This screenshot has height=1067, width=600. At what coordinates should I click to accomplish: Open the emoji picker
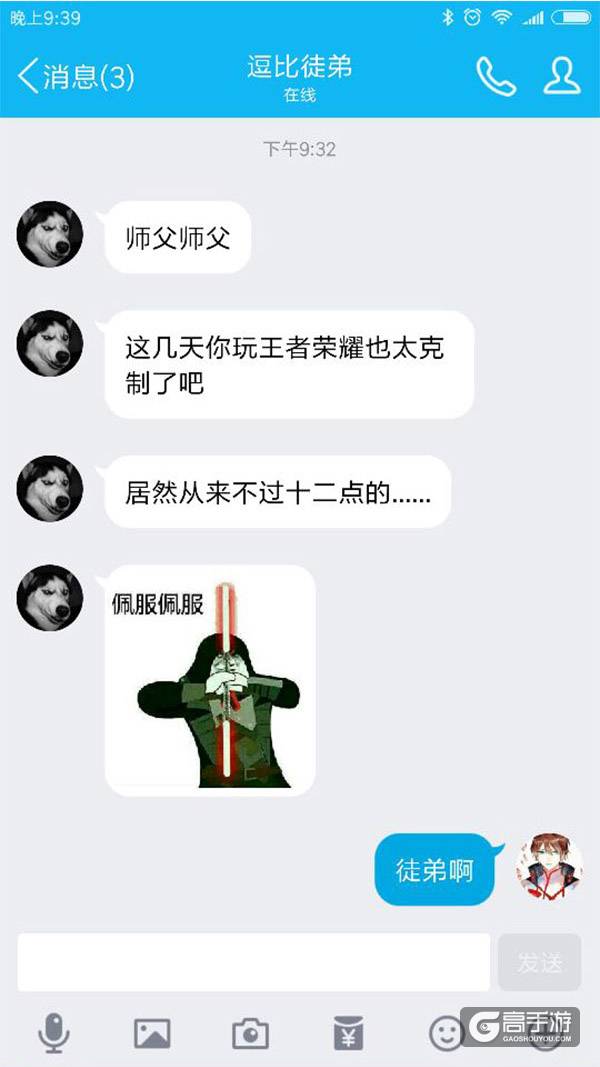[x=446, y=1032]
